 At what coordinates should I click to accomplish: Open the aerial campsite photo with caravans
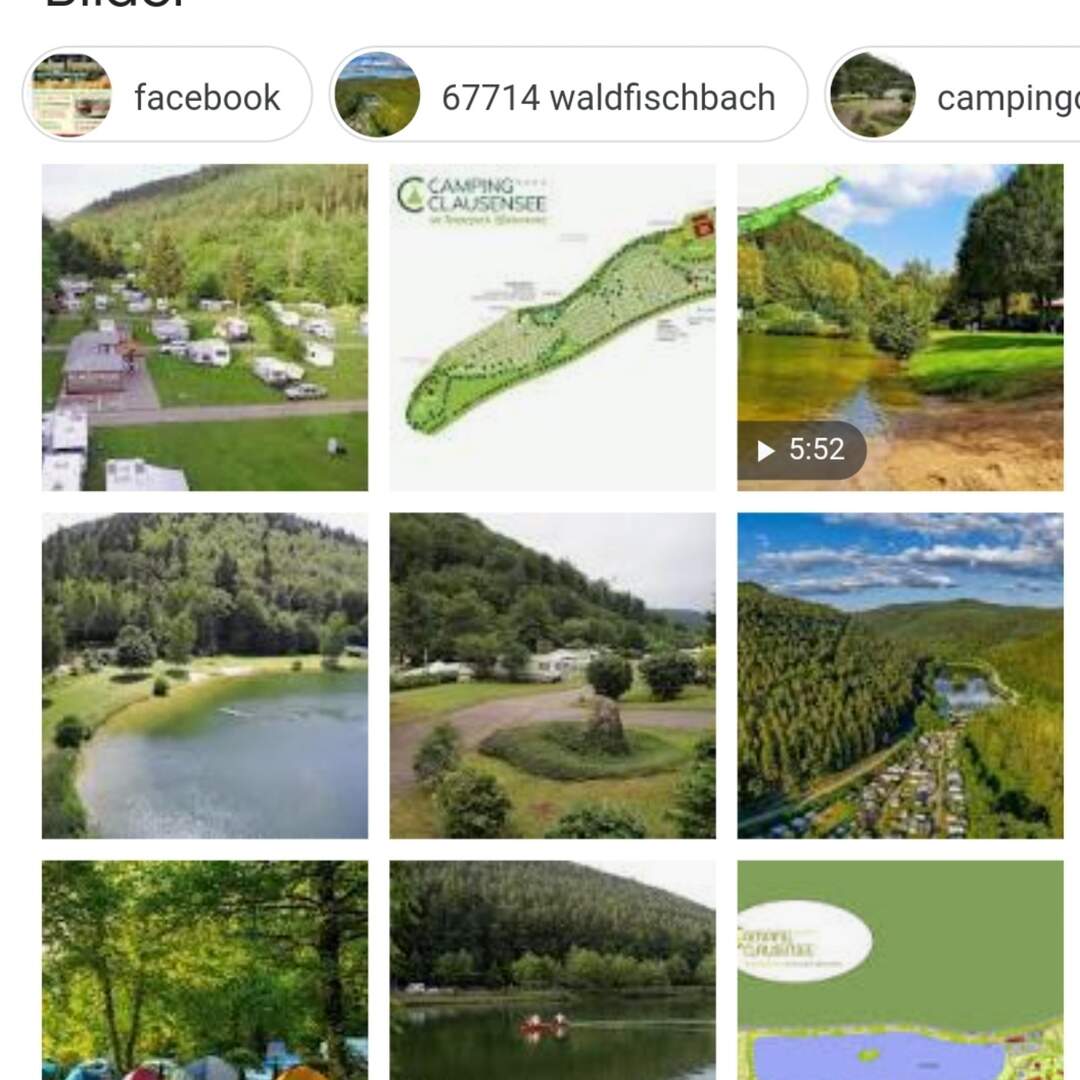pos(205,327)
